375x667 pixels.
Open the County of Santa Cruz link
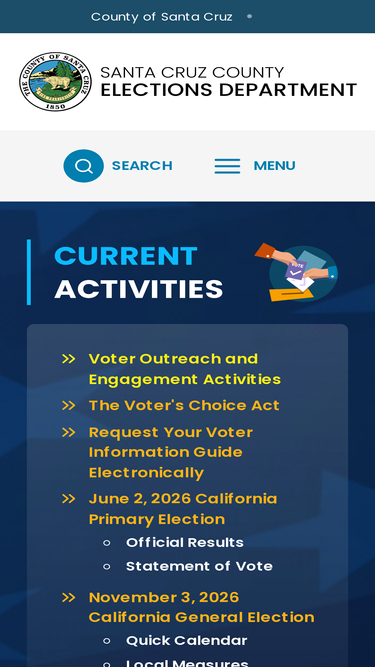[x=162, y=17]
